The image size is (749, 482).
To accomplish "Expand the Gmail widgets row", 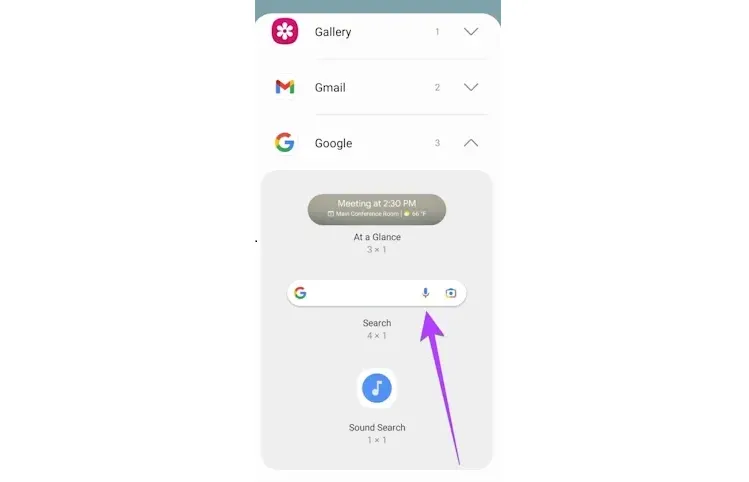I will coord(471,87).
